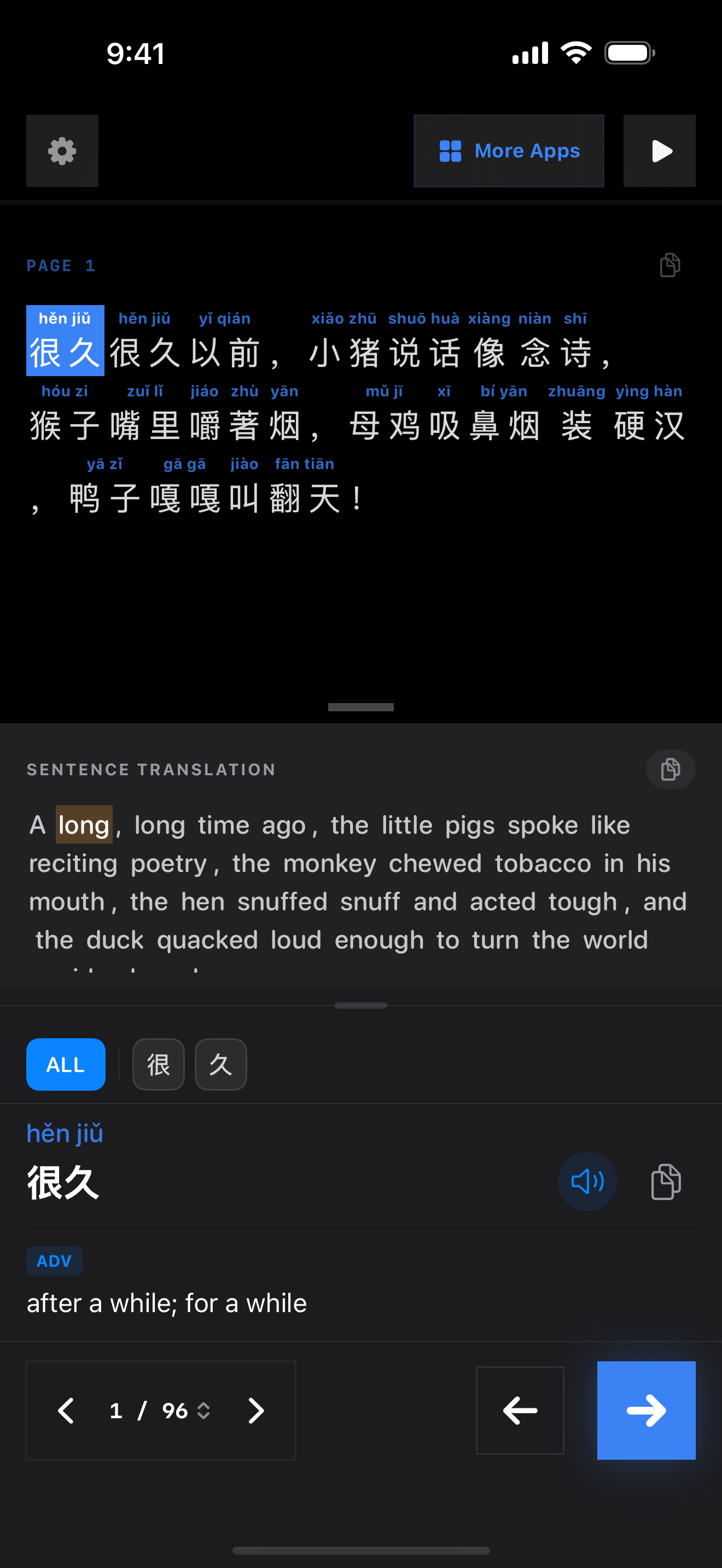This screenshot has width=722, height=1568.
Task: Select the 很 character chip
Action: pos(158,1064)
